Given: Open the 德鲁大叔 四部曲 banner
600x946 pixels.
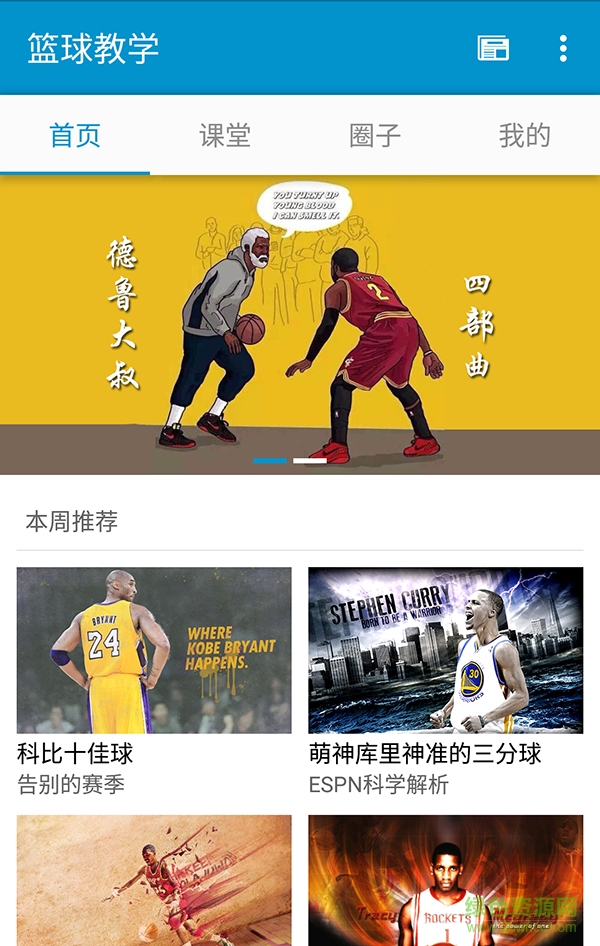Looking at the screenshot, I should coord(300,320).
